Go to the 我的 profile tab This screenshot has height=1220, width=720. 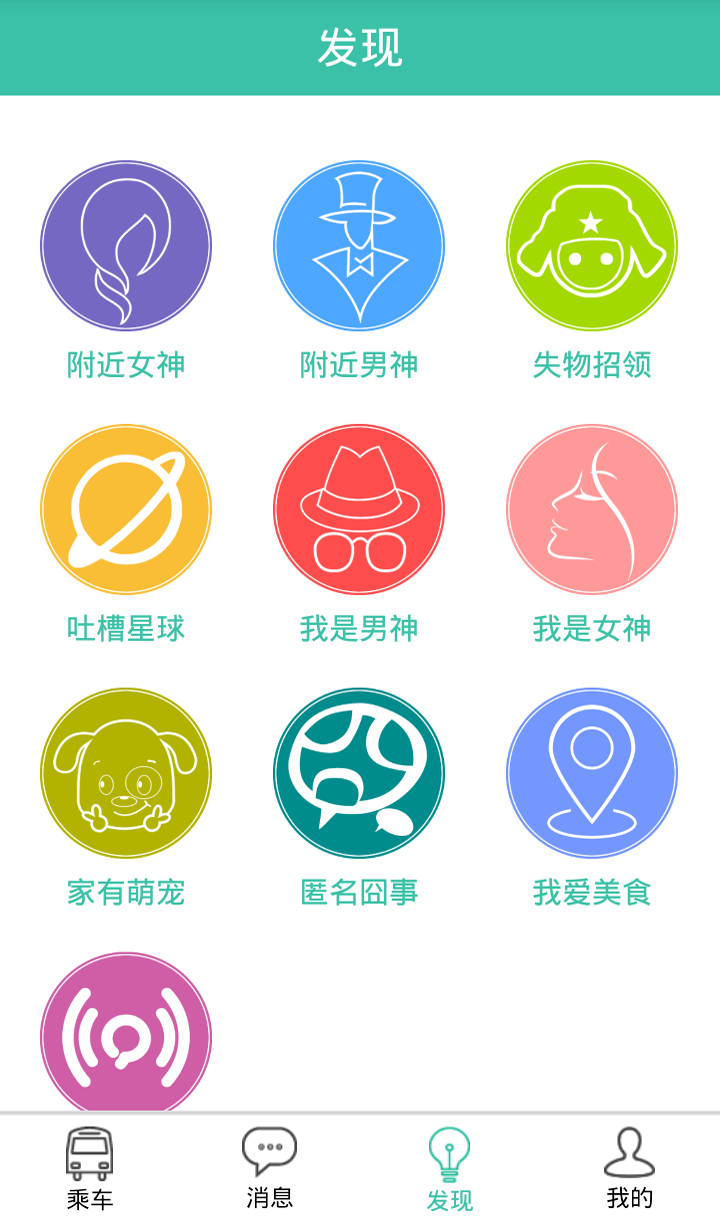point(630,1168)
